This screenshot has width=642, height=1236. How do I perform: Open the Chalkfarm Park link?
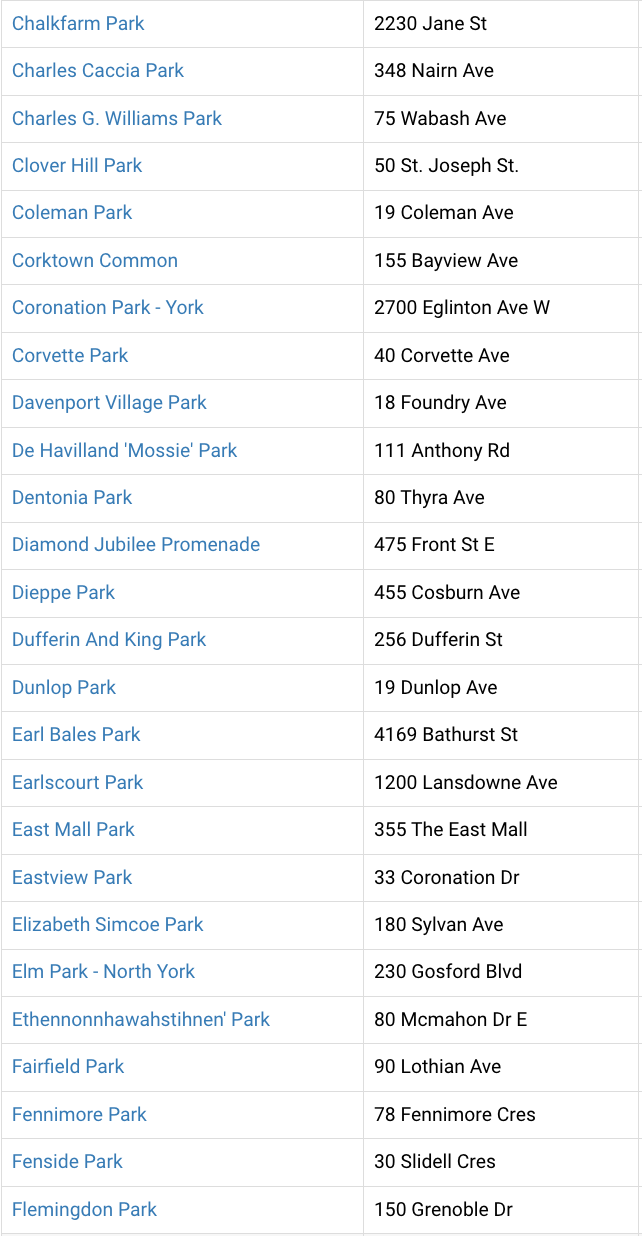[x=78, y=23]
